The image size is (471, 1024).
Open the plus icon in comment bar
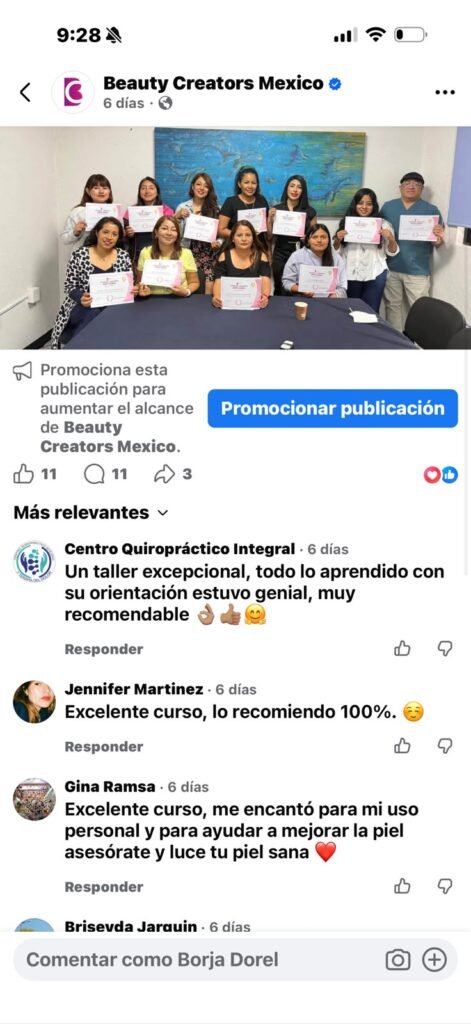coord(434,959)
